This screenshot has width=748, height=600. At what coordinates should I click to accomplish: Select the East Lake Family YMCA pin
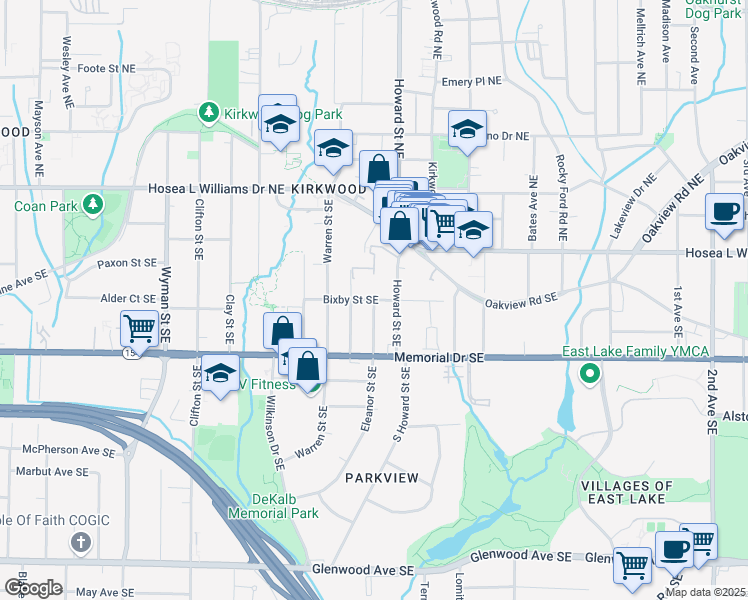coord(590,375)
